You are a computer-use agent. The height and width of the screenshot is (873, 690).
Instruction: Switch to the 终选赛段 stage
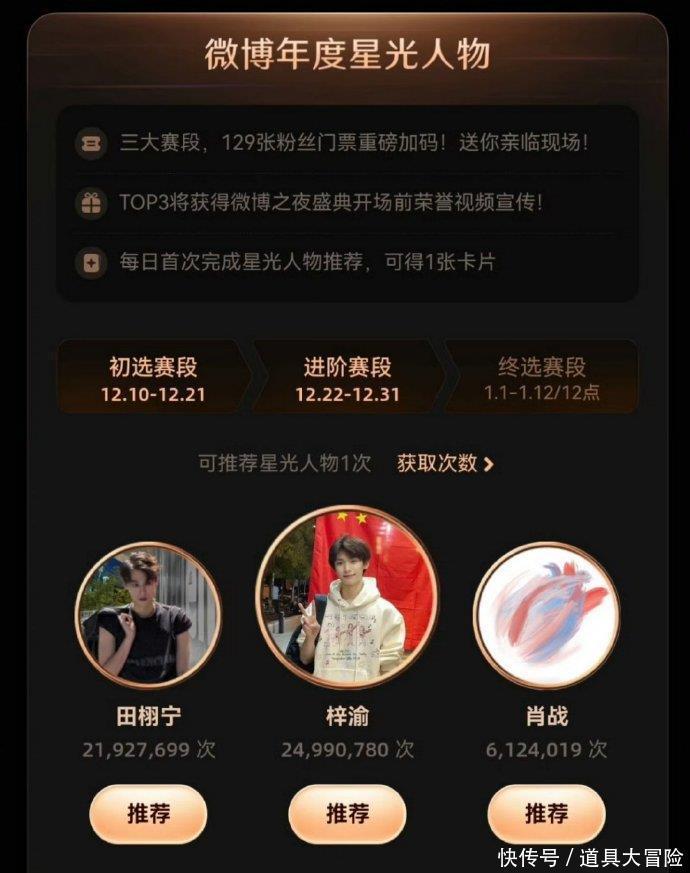(542, 379)
